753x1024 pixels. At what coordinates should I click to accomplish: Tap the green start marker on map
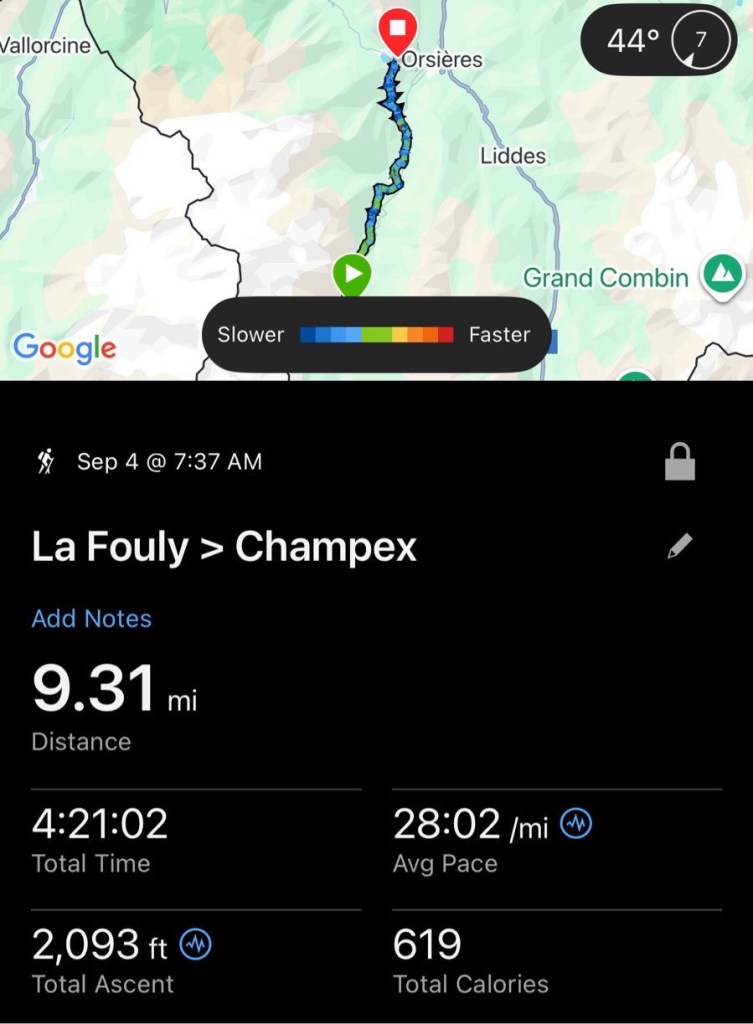(x=352, y=273)
